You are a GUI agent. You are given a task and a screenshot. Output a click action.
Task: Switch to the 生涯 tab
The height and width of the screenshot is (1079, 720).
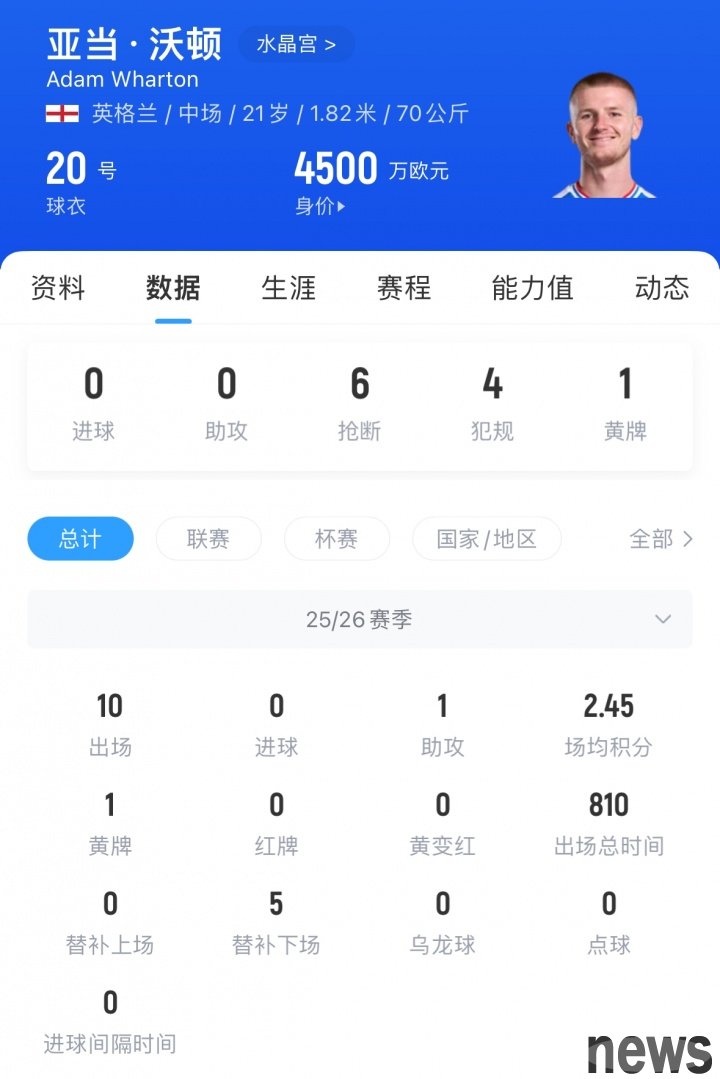288,288
